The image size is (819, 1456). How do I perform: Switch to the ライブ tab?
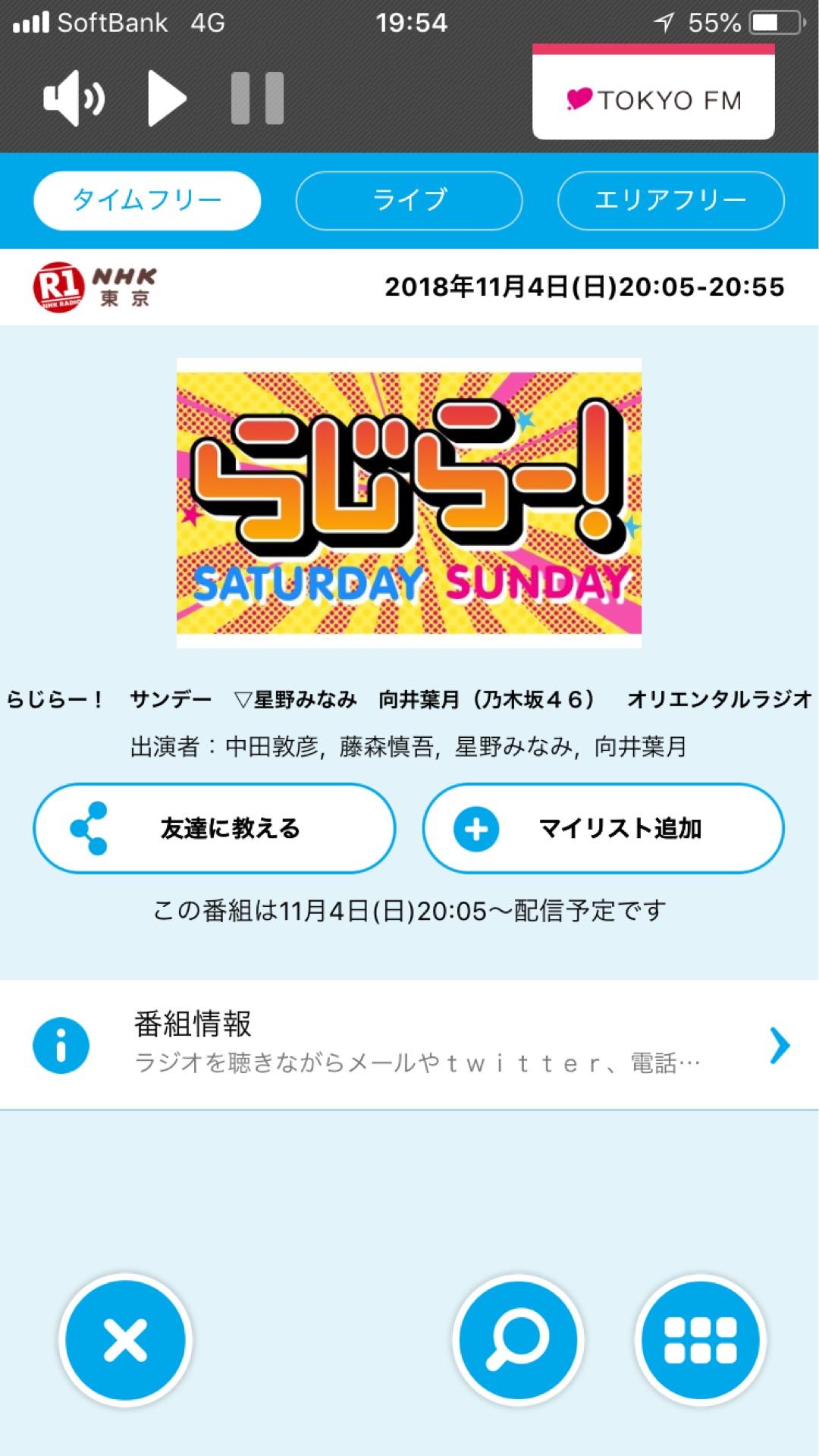[x=408, y=199]
